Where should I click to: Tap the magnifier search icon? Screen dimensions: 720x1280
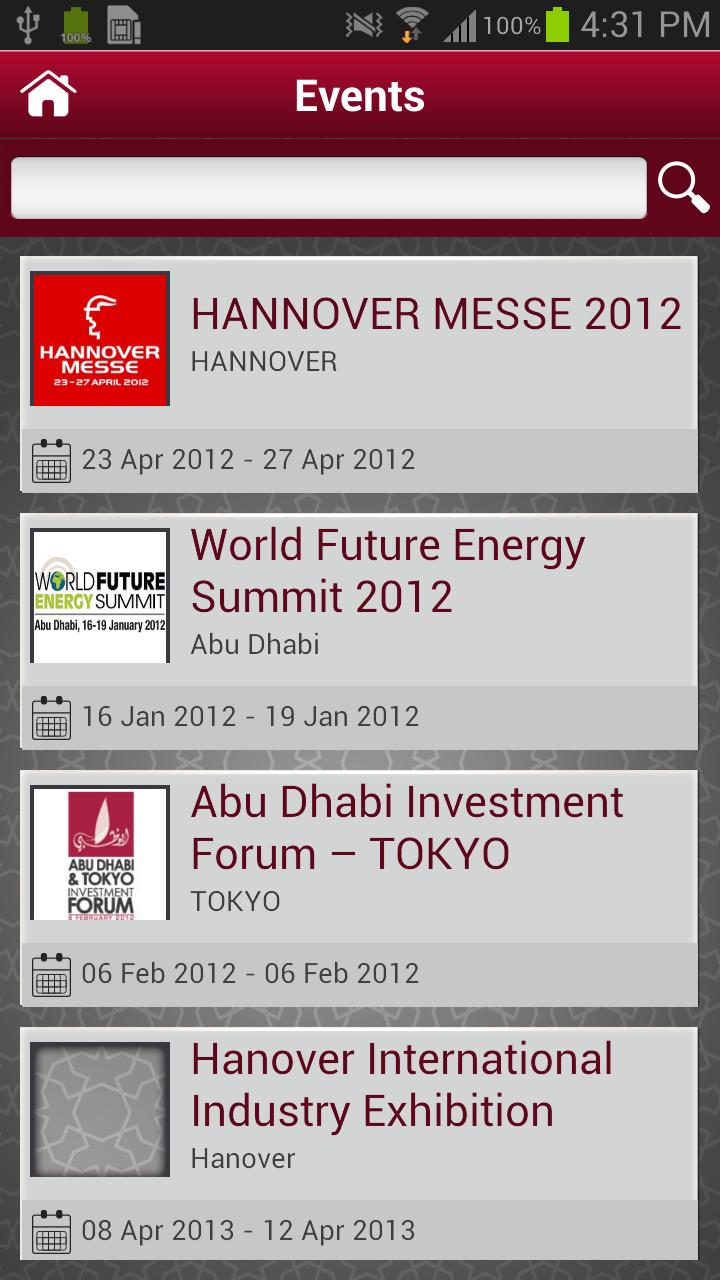tap(684, 187)
